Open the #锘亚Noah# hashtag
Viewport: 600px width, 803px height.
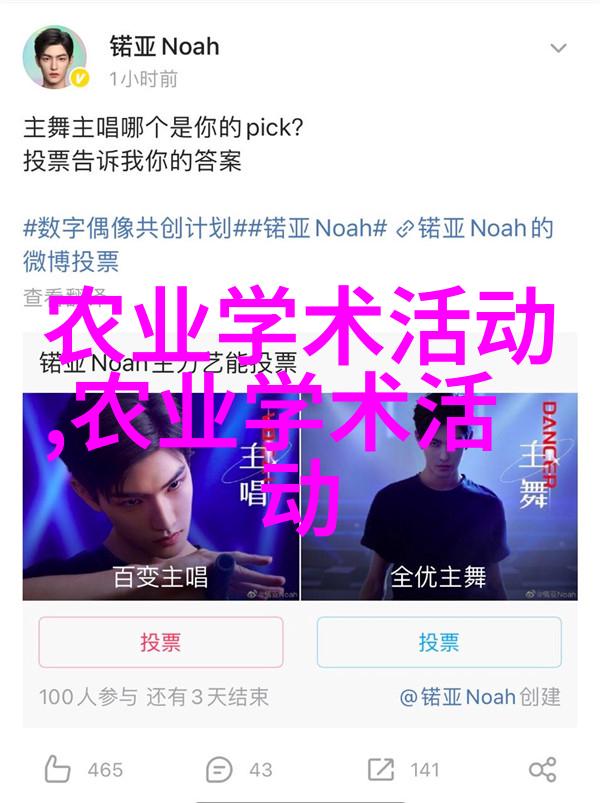[311, 228]
